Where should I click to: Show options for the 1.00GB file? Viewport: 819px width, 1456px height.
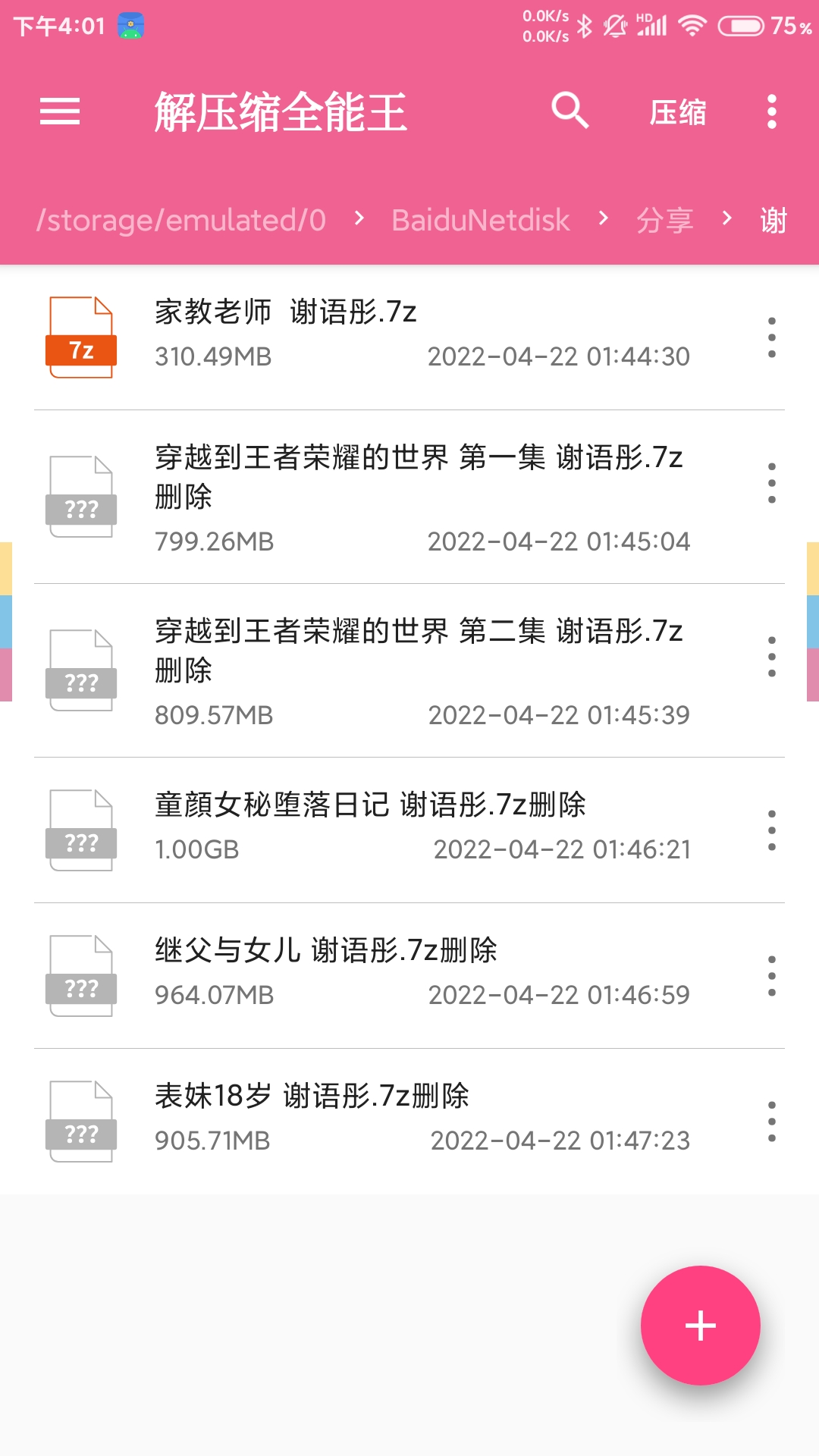pos(772,830)
